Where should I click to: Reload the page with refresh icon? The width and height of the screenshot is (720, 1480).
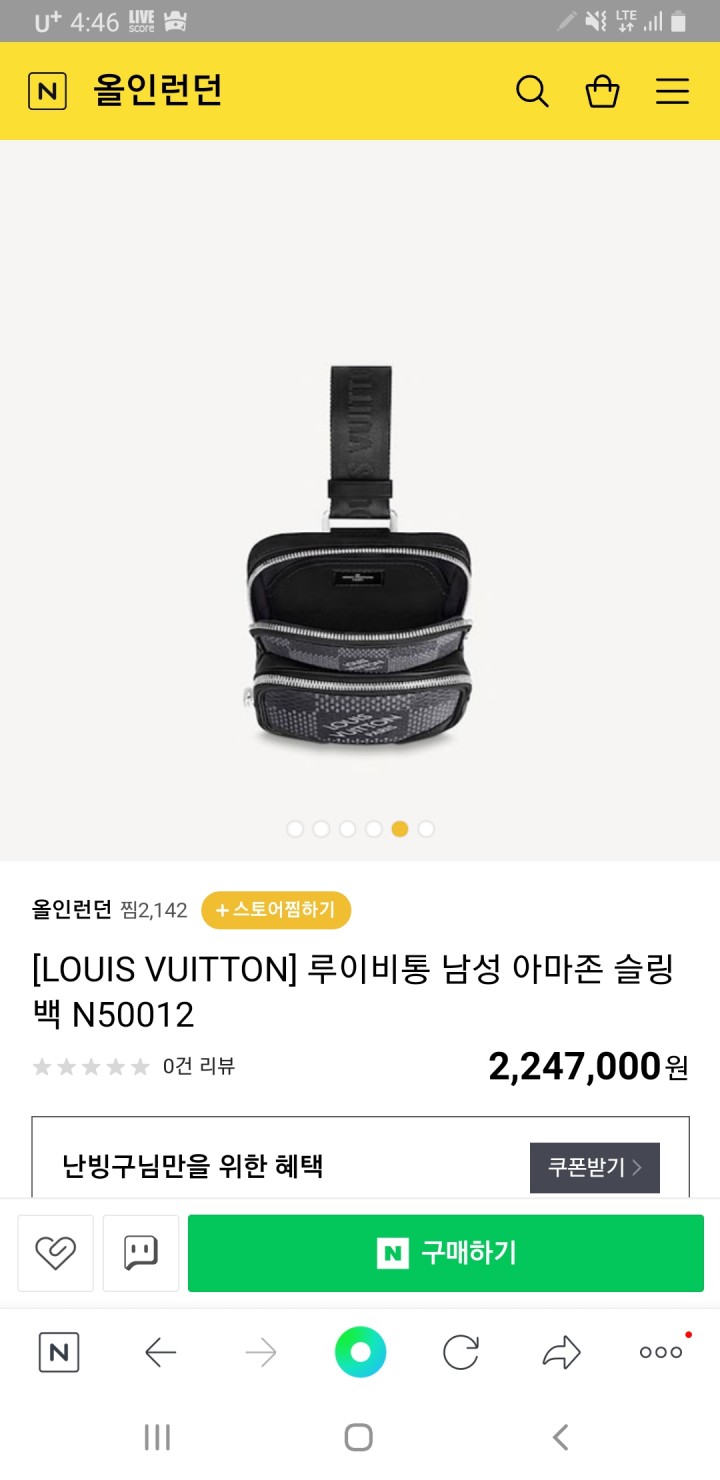pos(461,1353)
